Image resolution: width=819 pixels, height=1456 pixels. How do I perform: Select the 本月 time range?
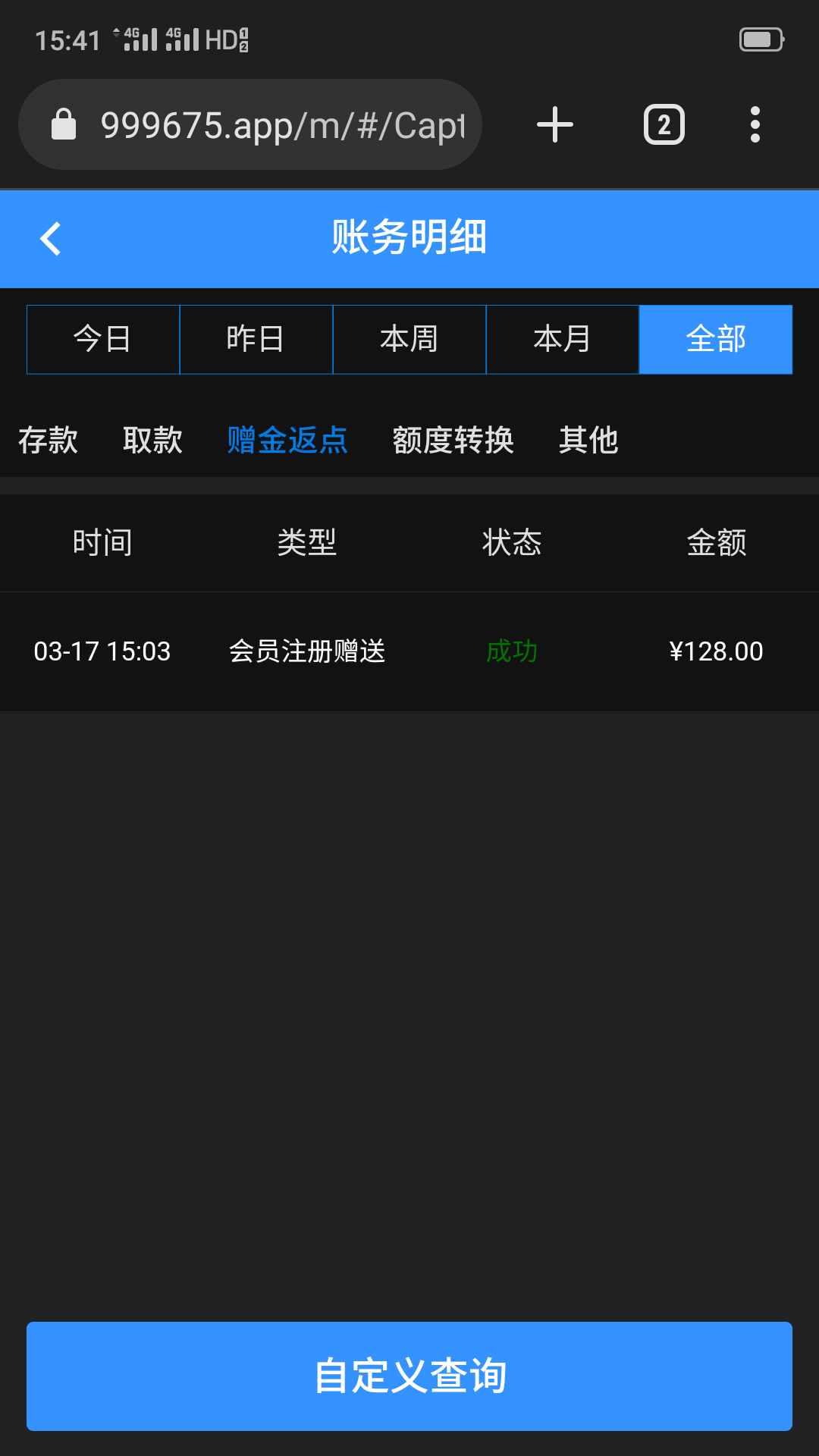(563, 339)
